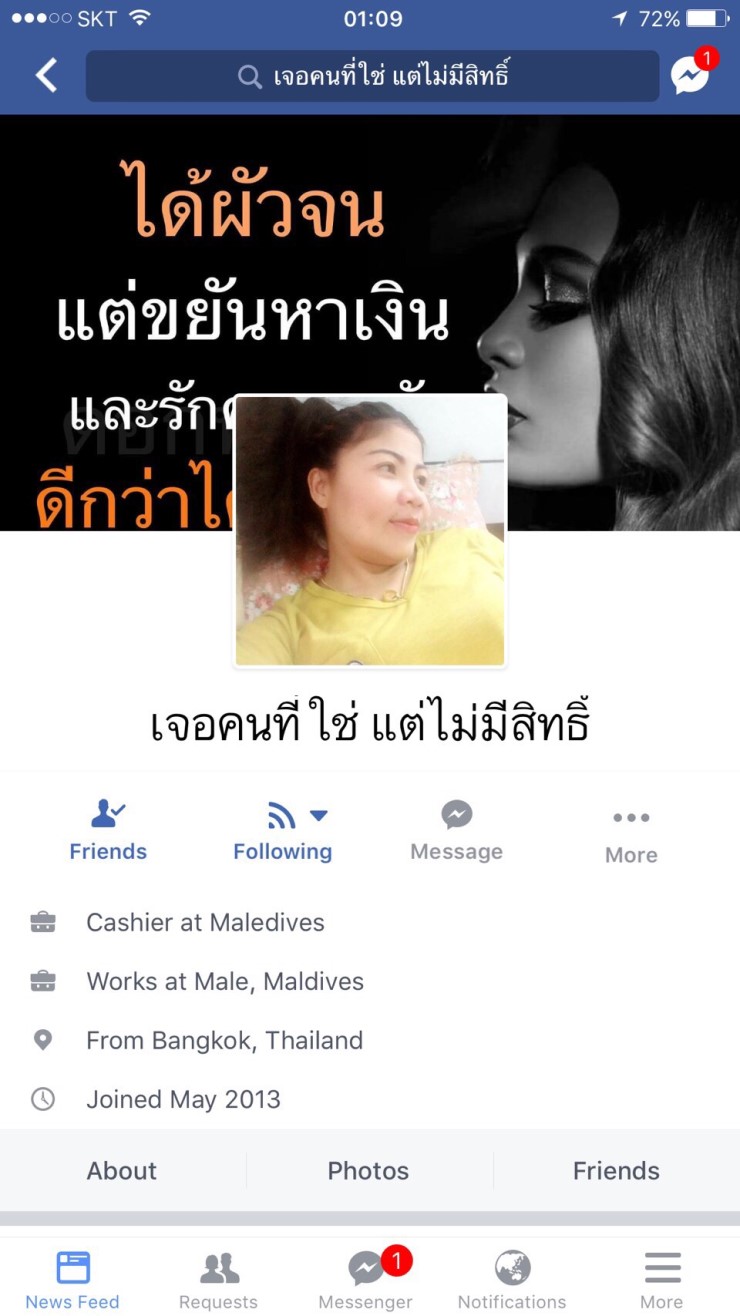Message this person
The height and width of the screenshot is (1316, 740).
457,830
